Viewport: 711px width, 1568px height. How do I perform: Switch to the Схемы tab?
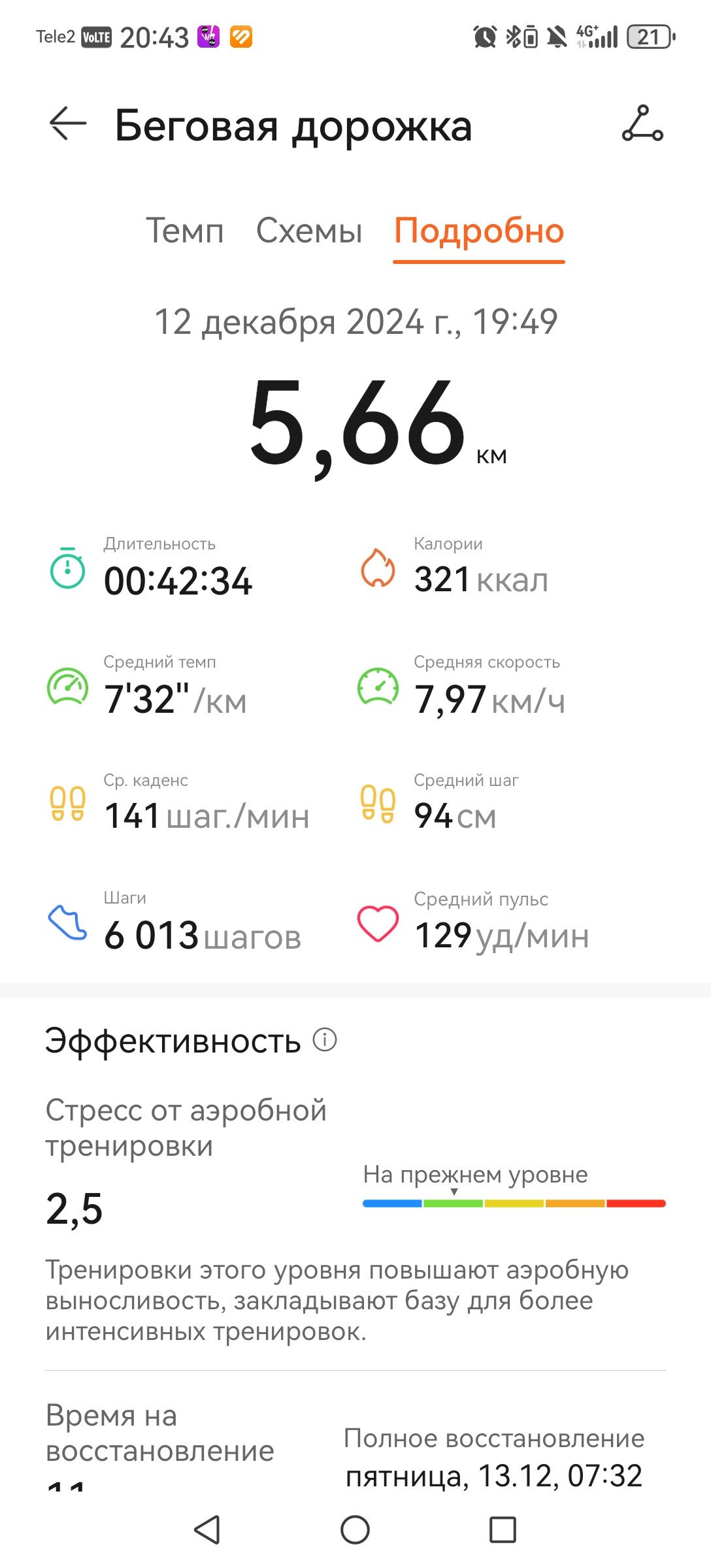309,231
